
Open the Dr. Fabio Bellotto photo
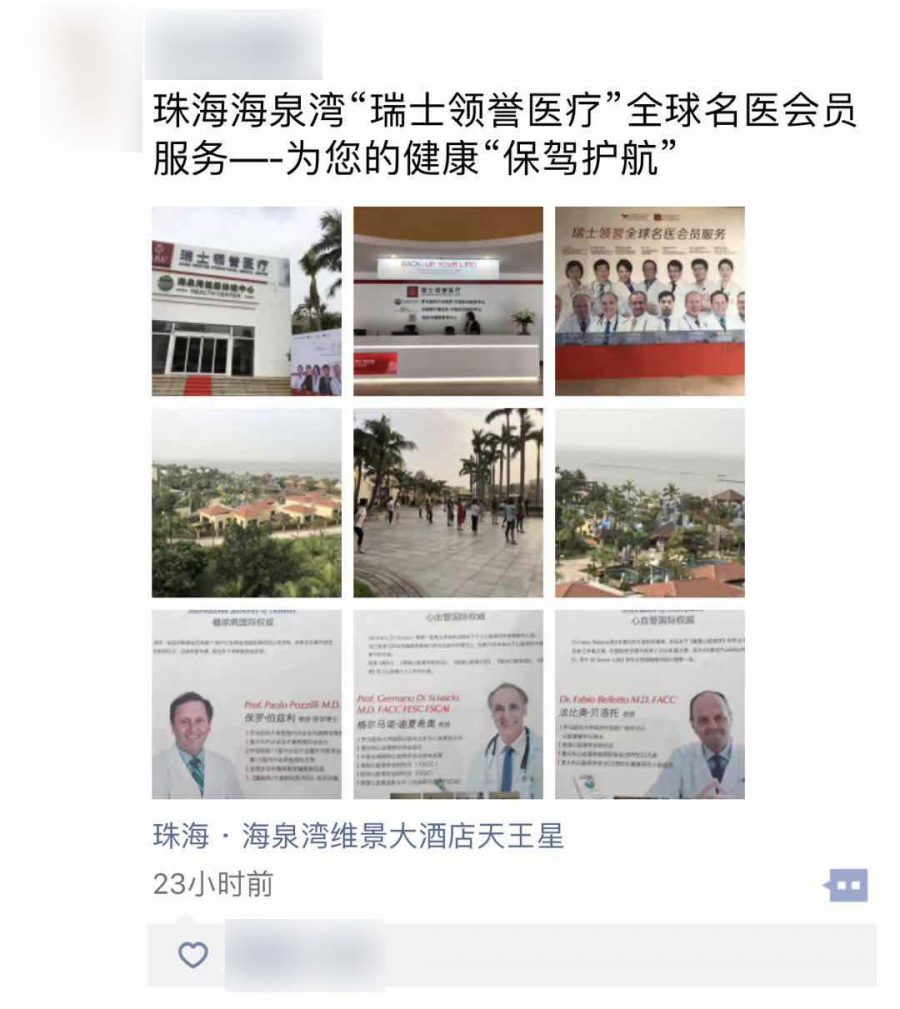tap(649, 704)
